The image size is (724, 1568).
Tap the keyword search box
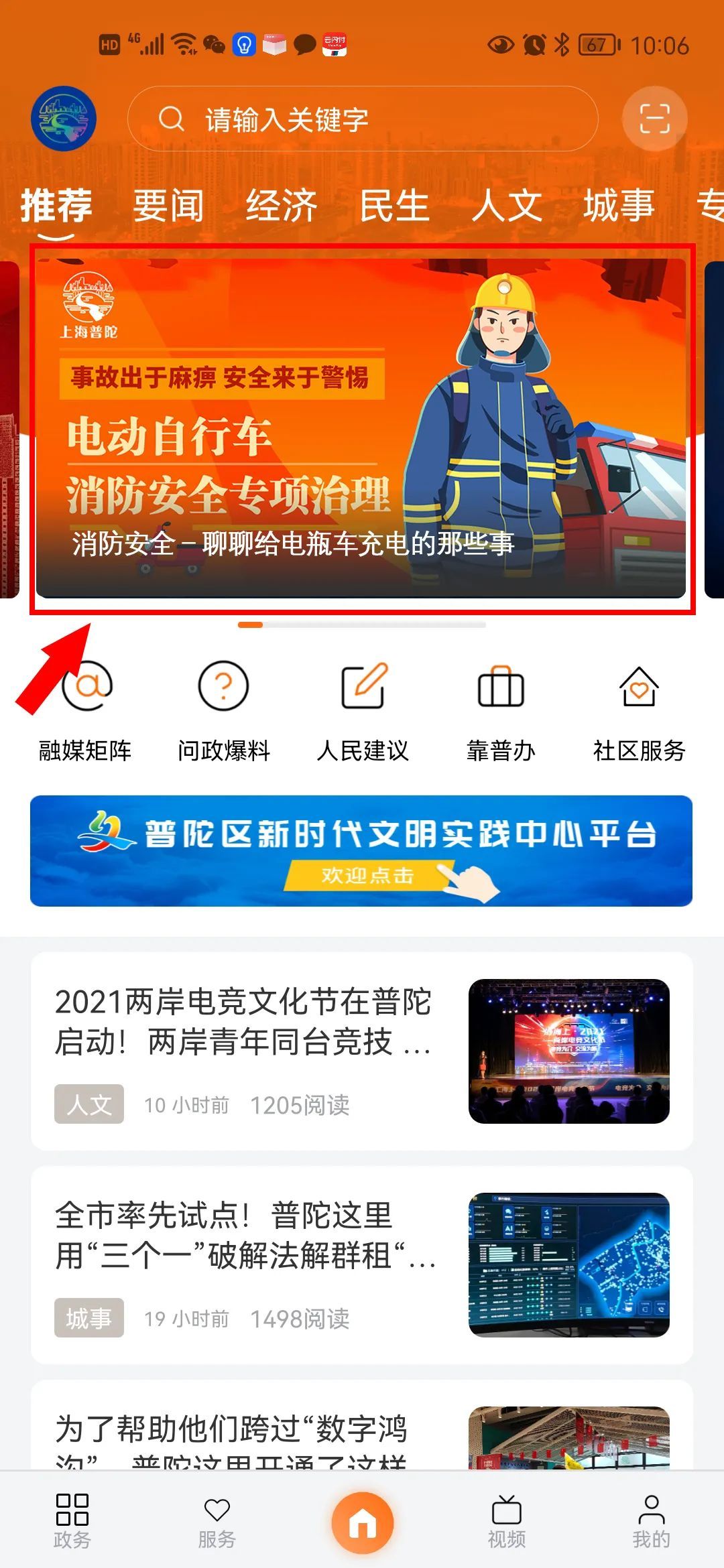362,119
